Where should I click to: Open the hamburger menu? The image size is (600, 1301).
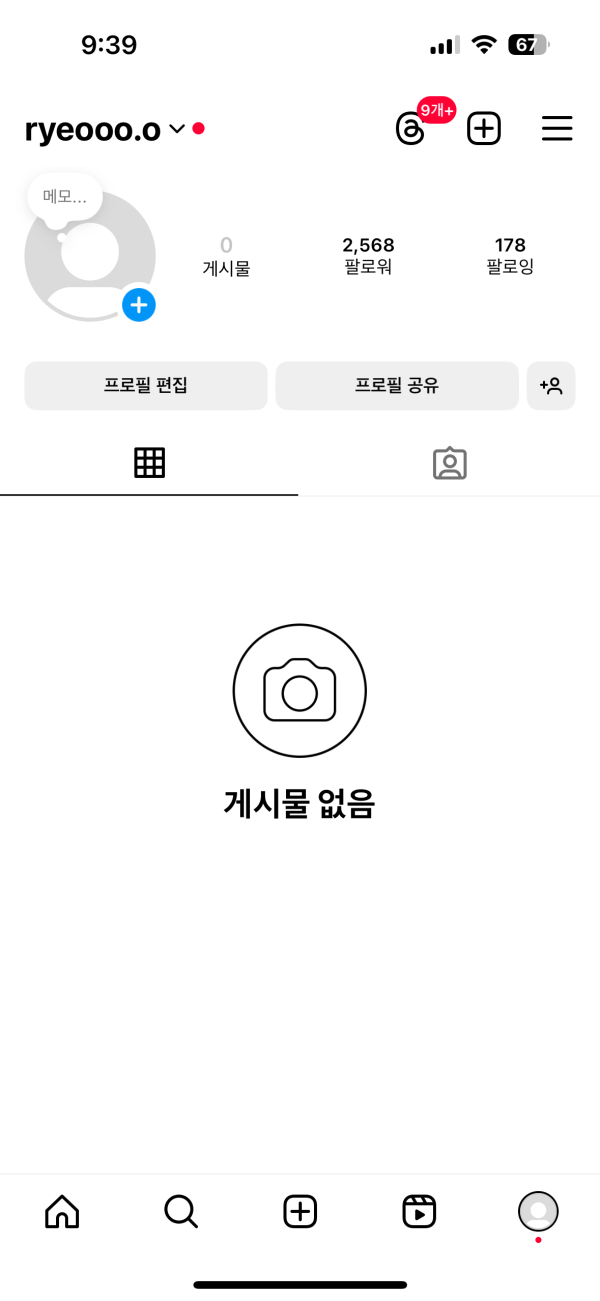pyautogui.click(x=557, y=129)
